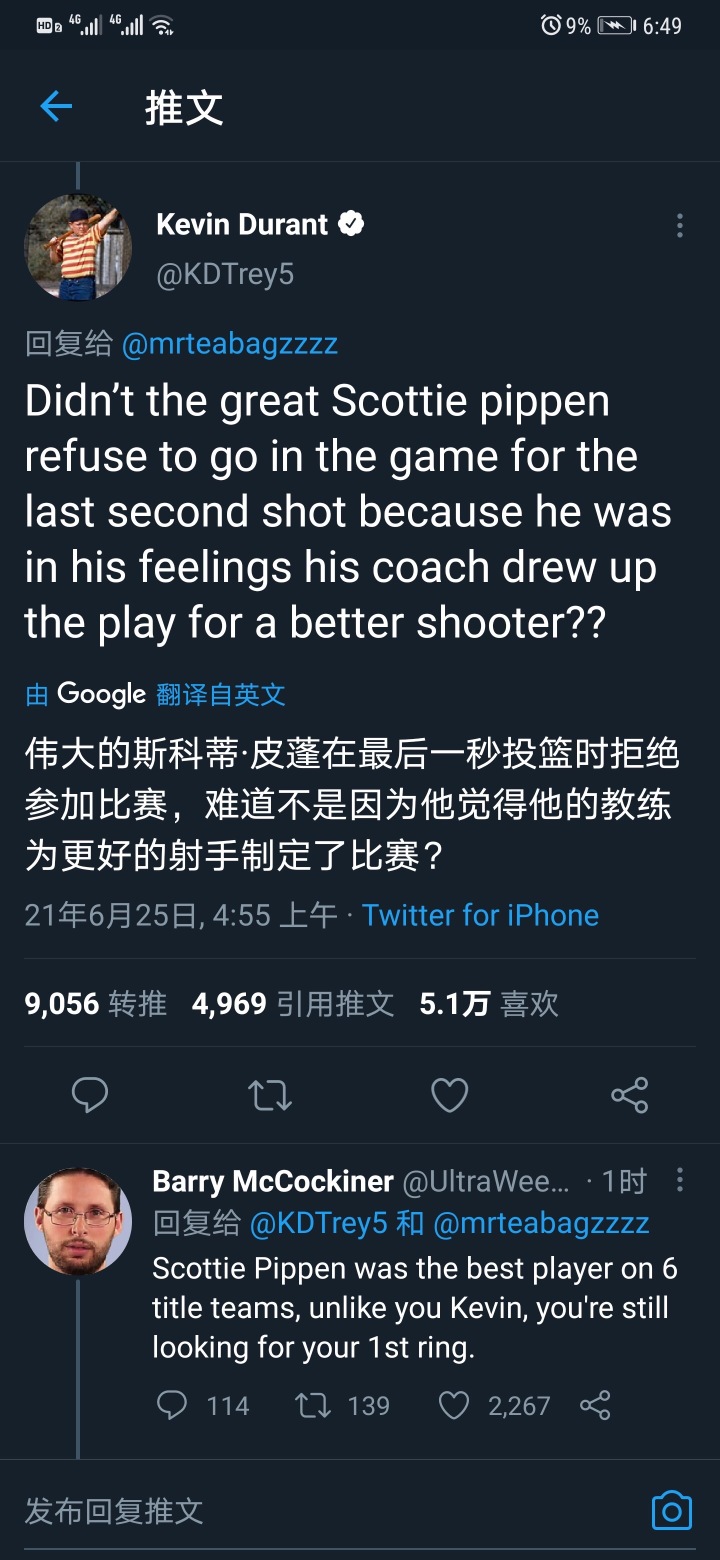
Task: Open the @mrteabagzzzz mention link
Action: (229, 344)
